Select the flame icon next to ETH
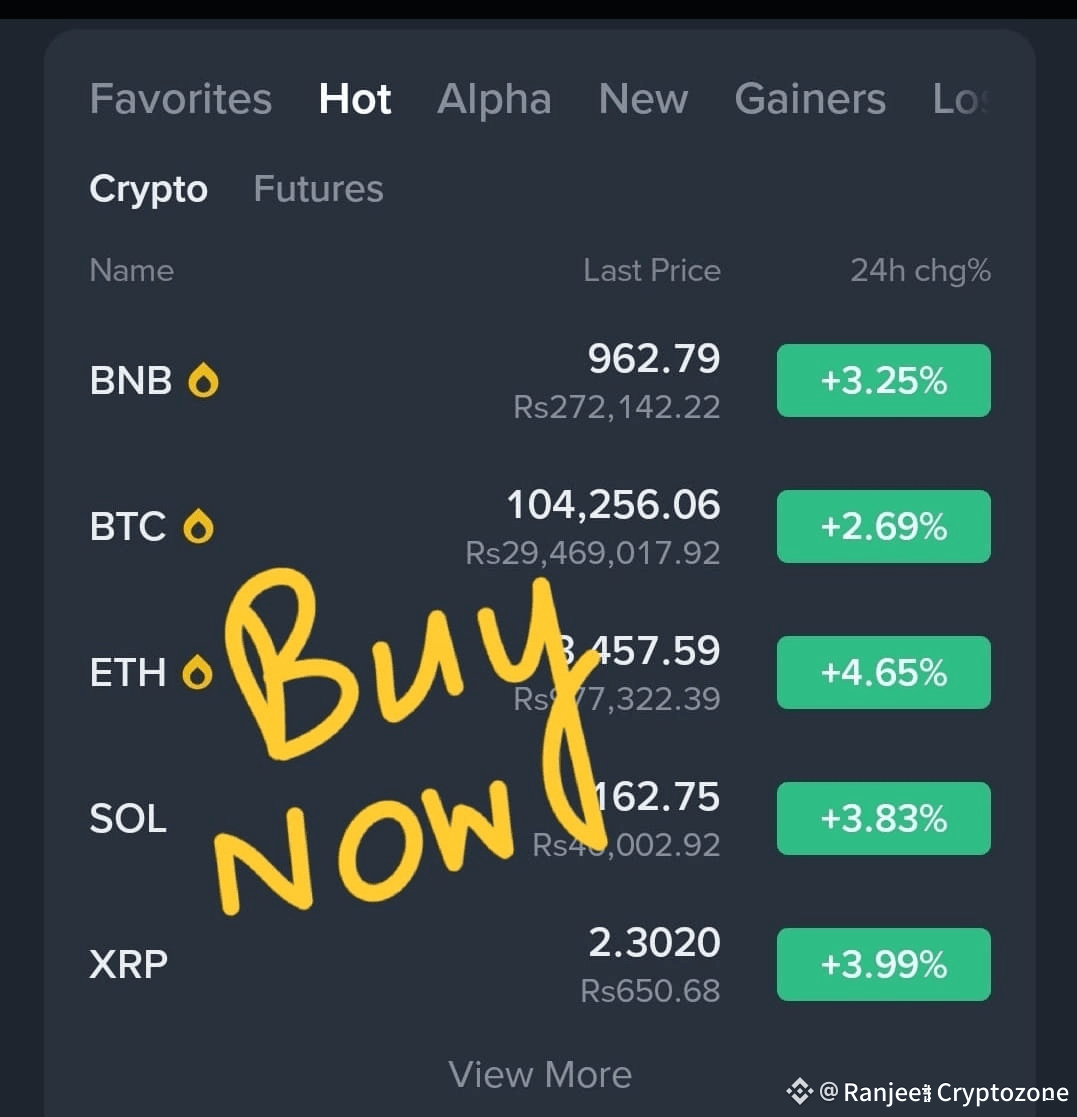The height and width of the screenshot is (1117, 1077). (x=197, y=672)
